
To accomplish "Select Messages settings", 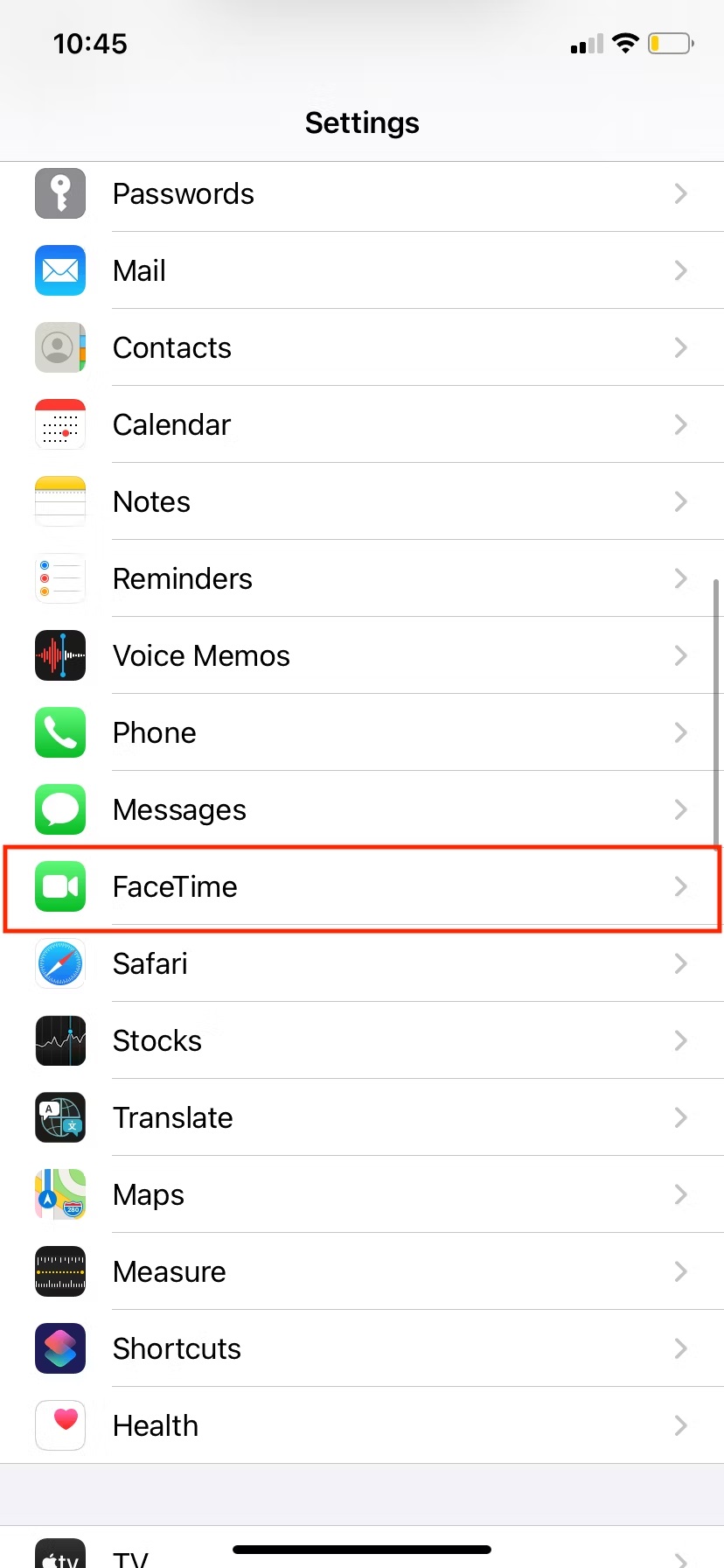I will pyautogui.click(x=362, y=809).
